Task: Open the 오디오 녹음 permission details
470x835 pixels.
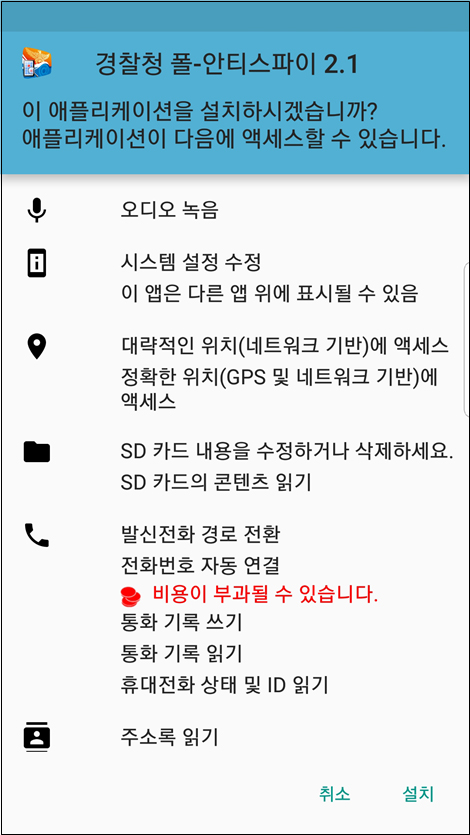Action: pos(169,210)
